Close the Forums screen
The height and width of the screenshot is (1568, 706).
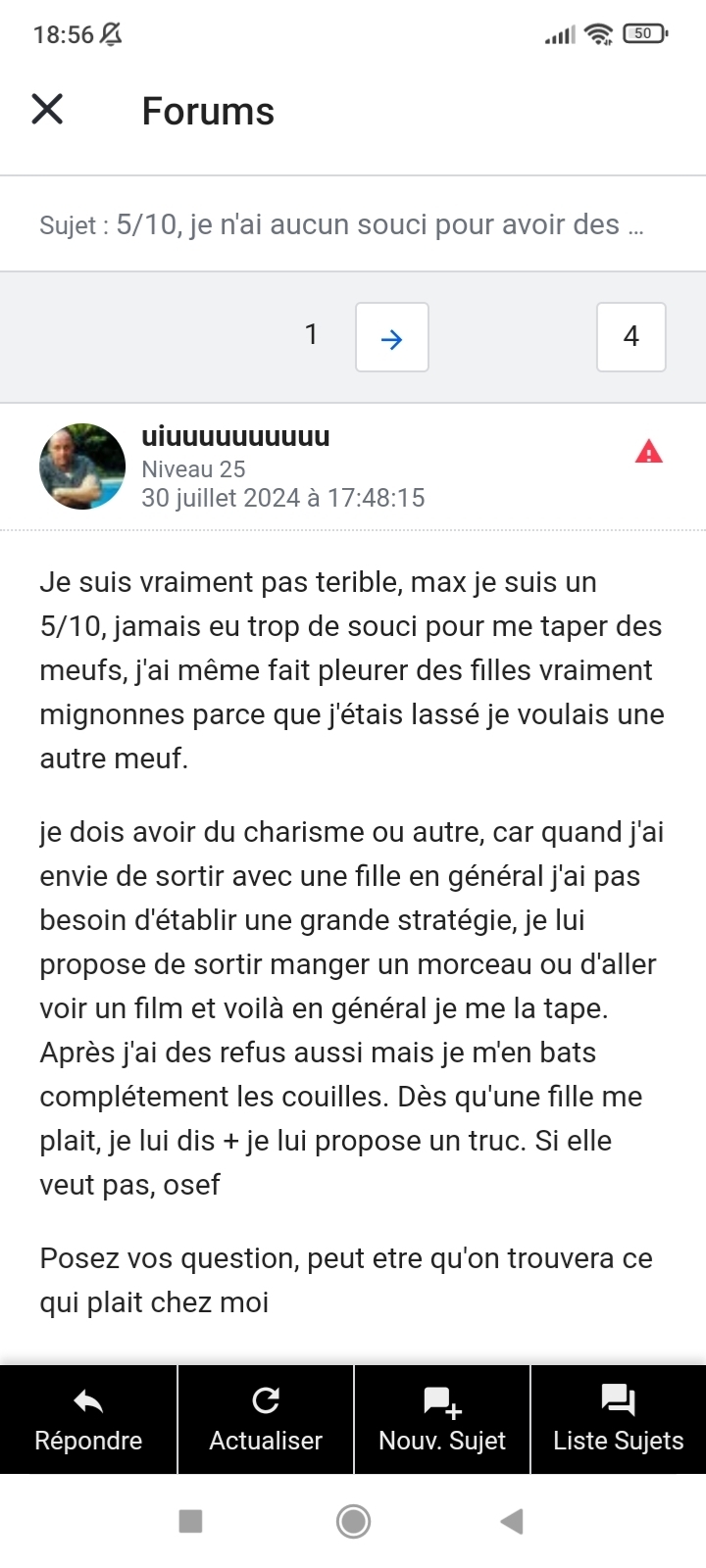pos(47,110)
